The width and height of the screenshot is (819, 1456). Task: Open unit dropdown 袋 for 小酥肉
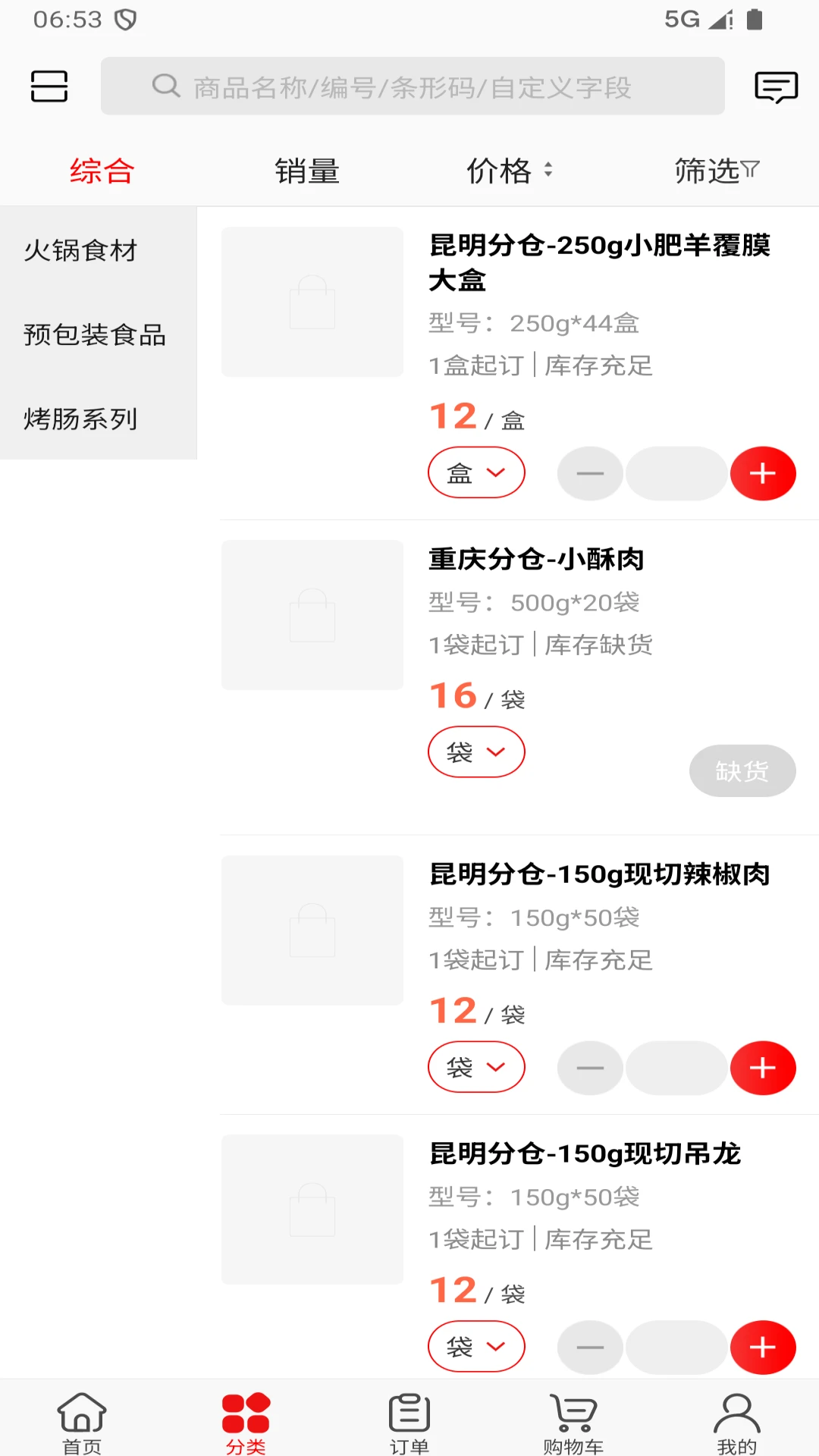point(476,752)
